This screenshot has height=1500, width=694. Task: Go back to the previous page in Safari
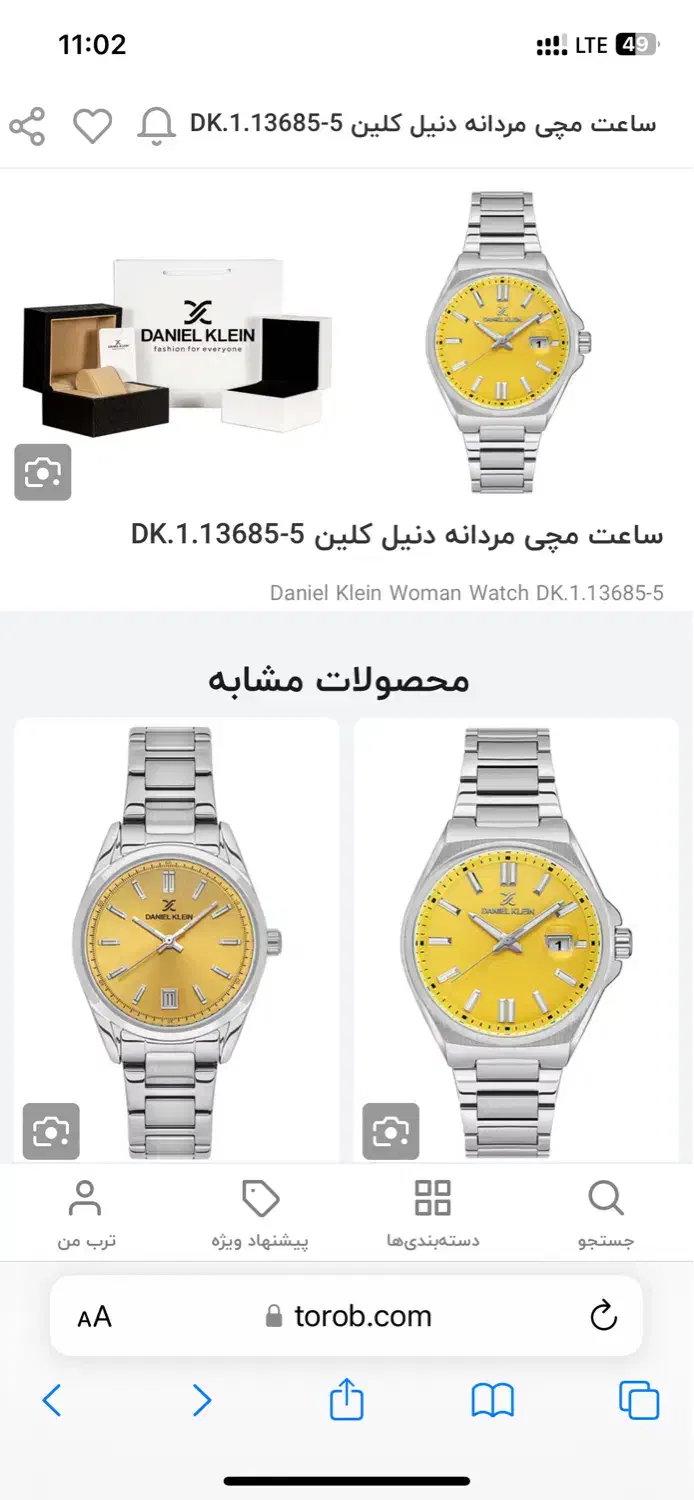point(52,1400)
